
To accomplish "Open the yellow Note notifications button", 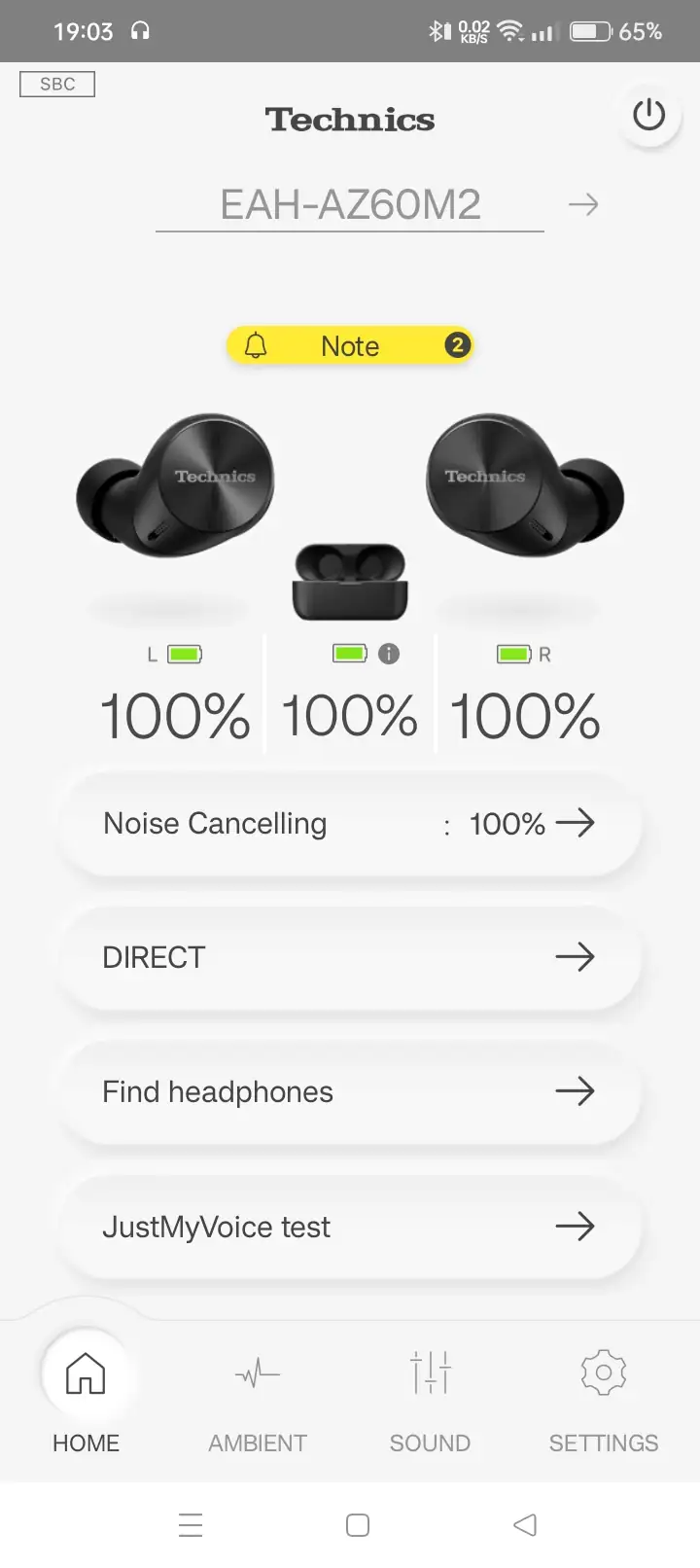I will pos(350,345).
